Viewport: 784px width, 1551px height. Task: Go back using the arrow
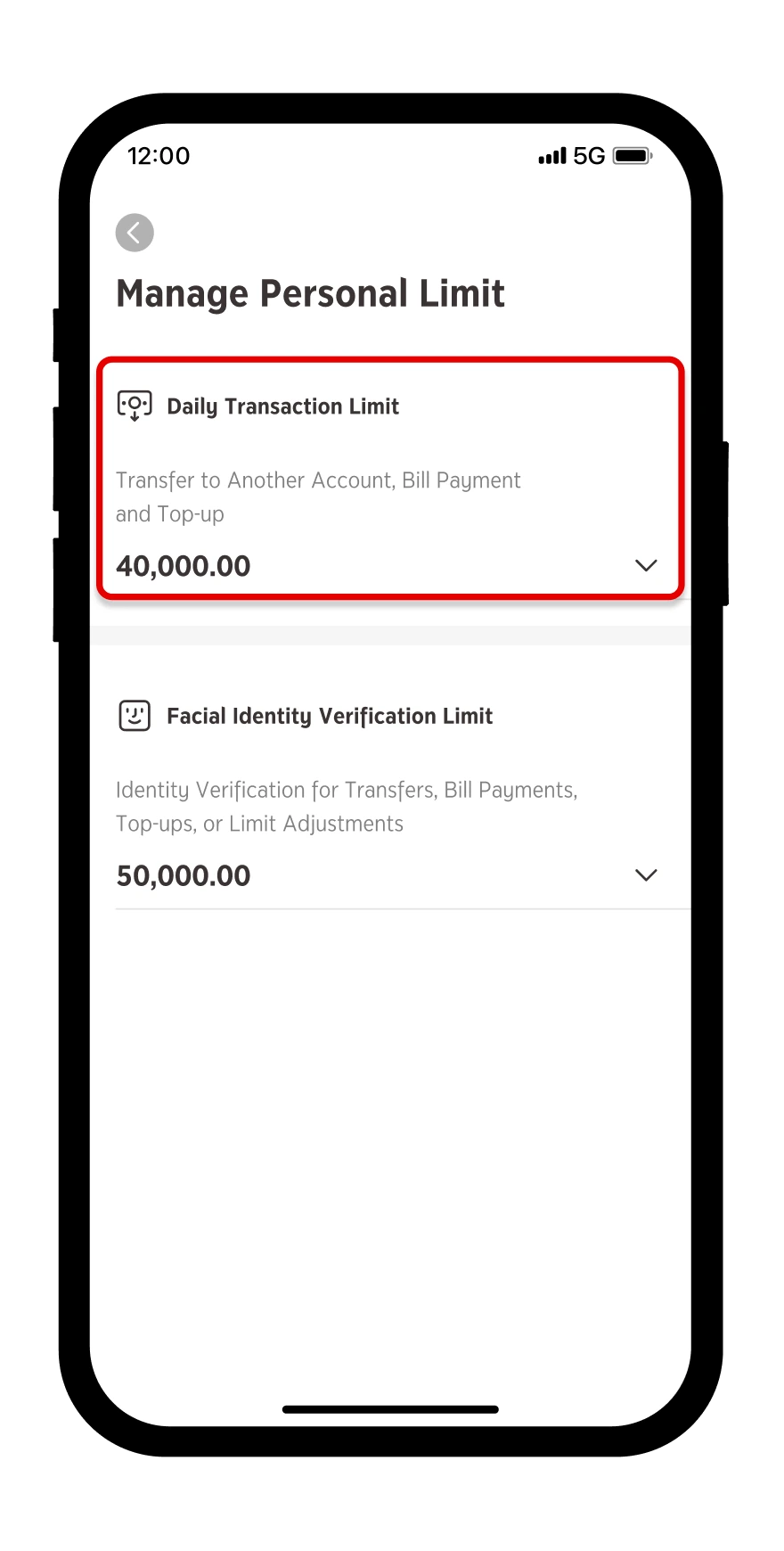pyautogui.click(x=135, y=233)
